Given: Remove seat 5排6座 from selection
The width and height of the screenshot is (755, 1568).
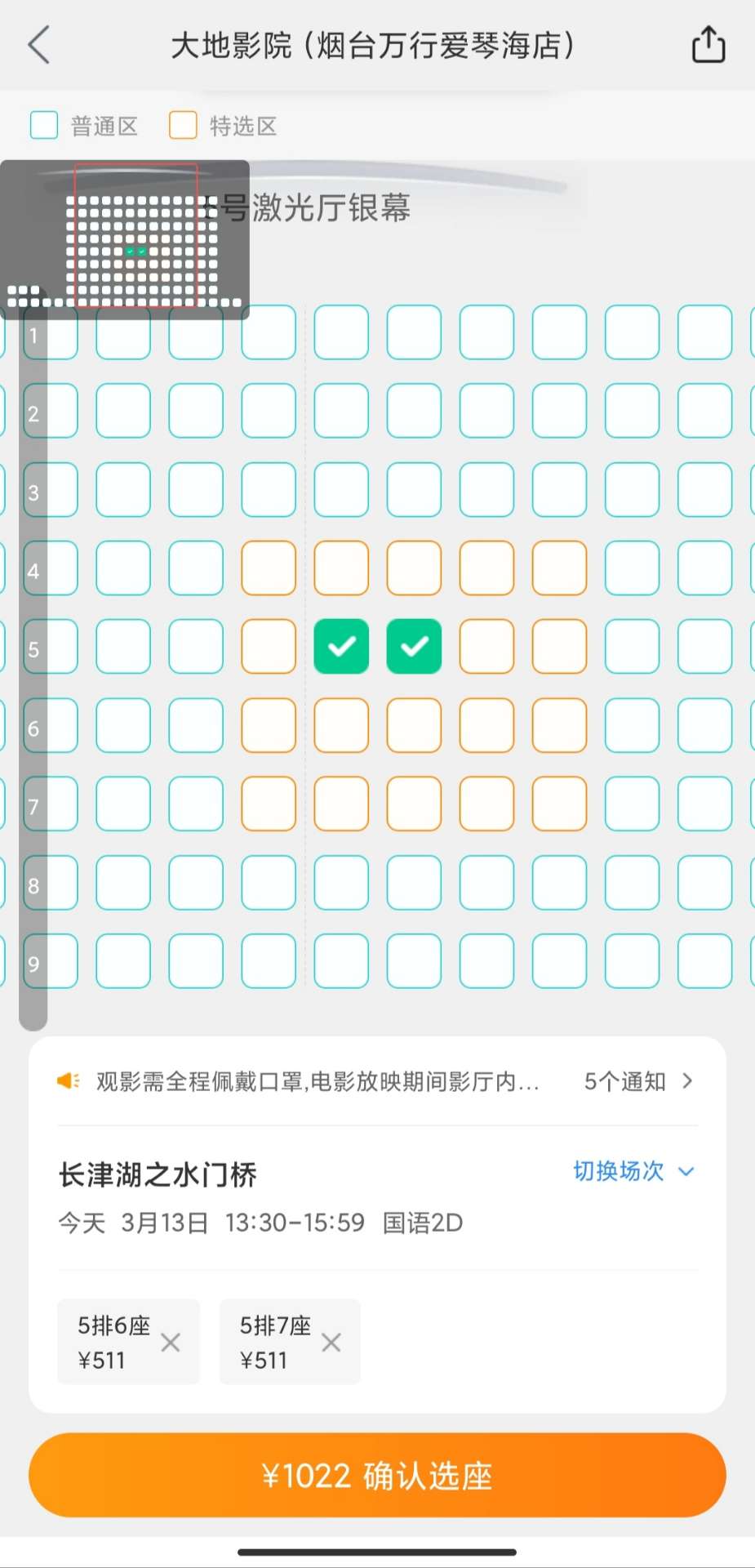Looking at the screenshot, I should [171, 1342].
